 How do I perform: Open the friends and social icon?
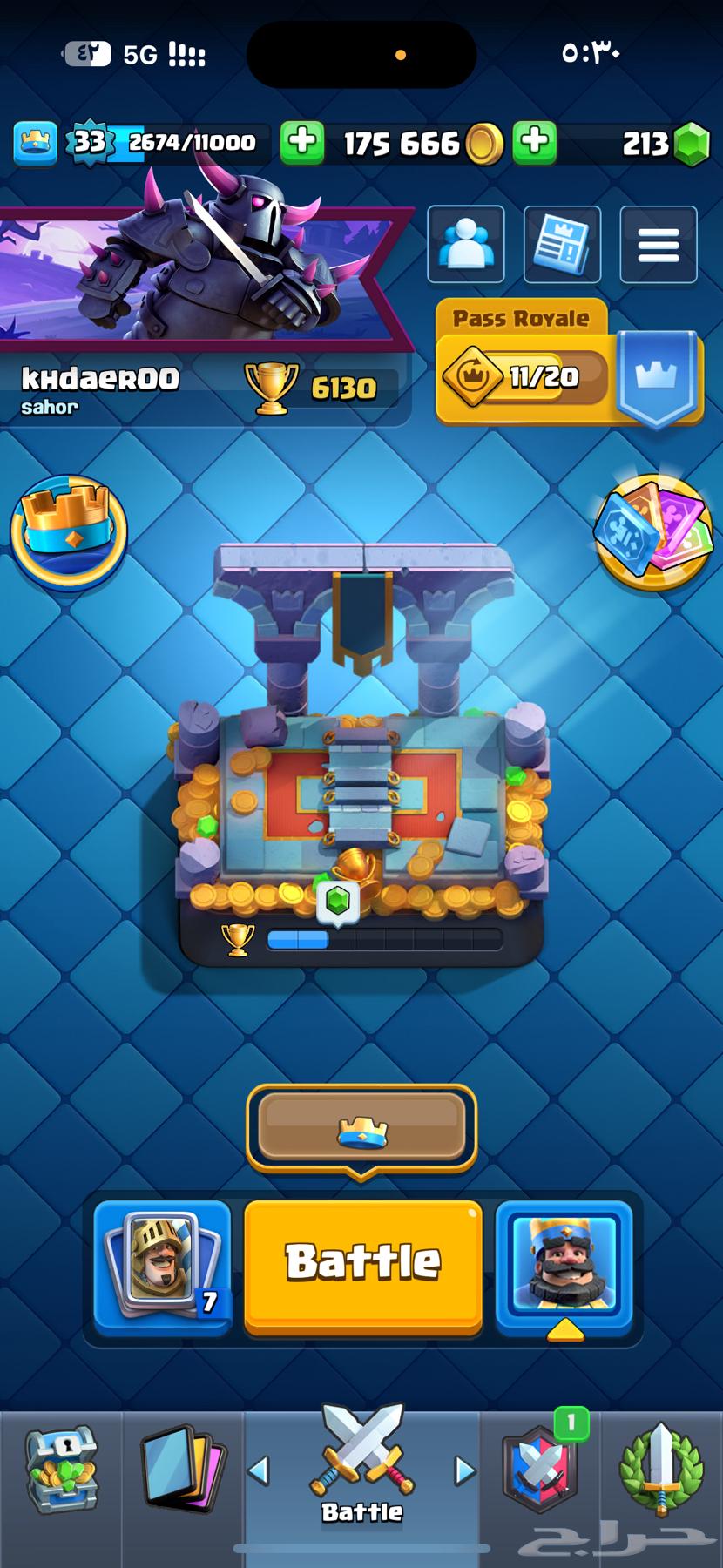[465, 245]
